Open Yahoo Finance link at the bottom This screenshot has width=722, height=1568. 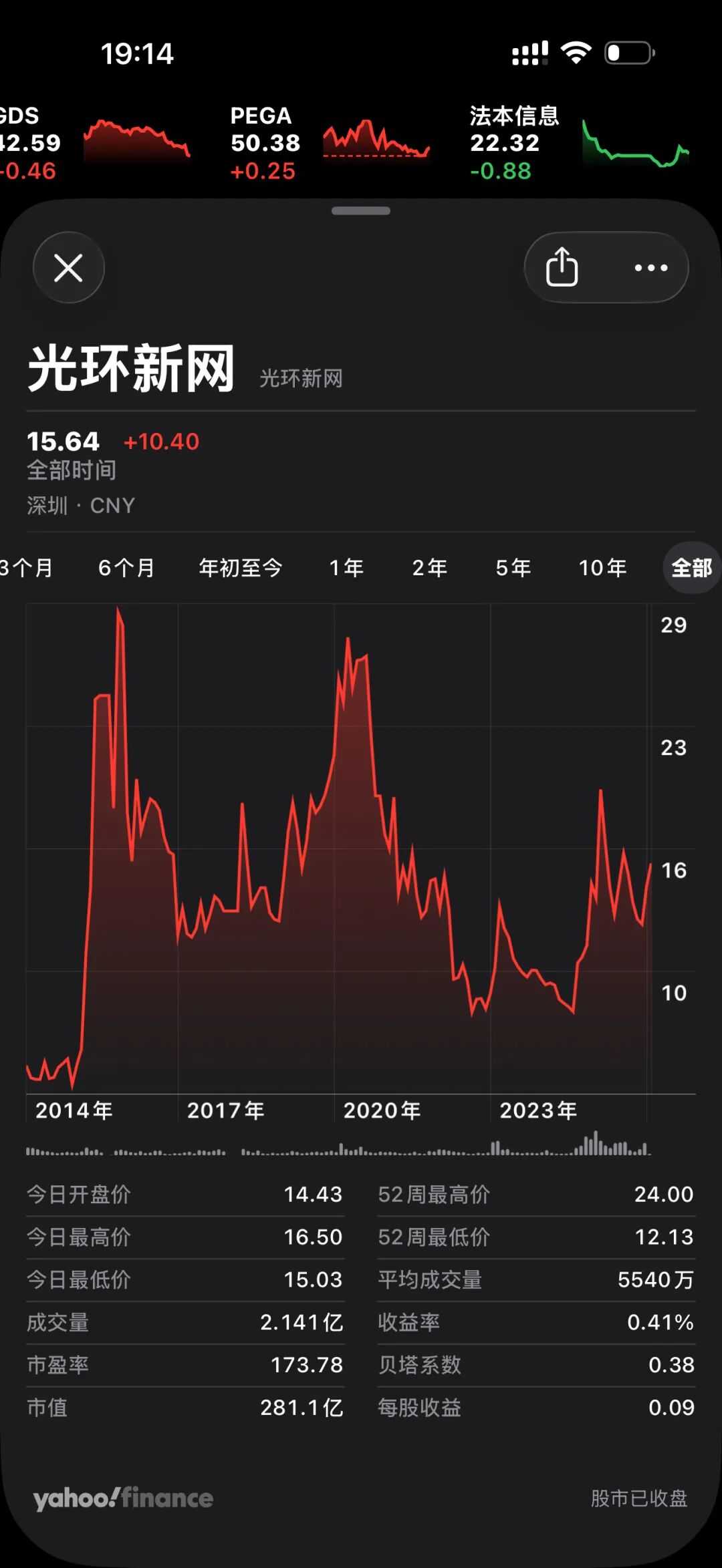tap(123, 1499)
